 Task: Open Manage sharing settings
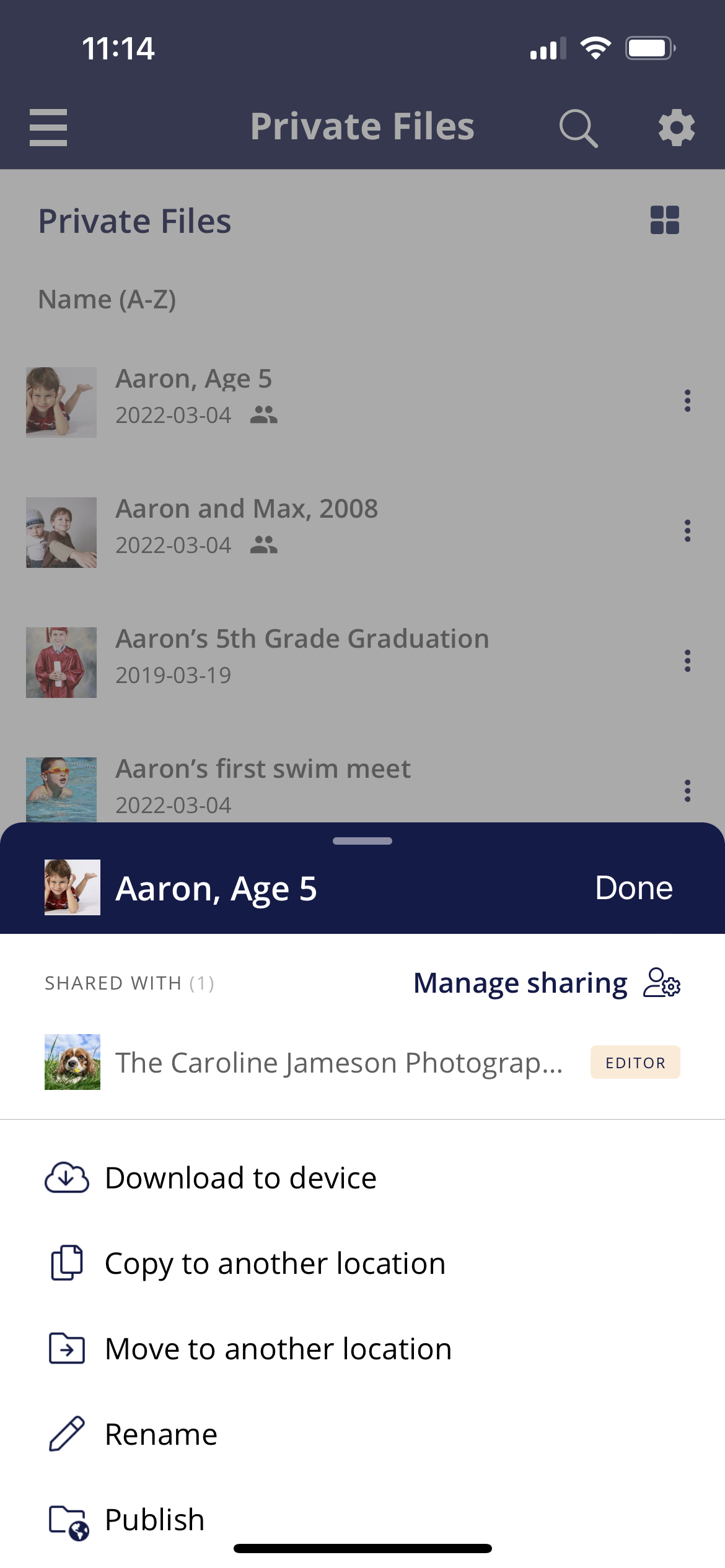point(547,983)
